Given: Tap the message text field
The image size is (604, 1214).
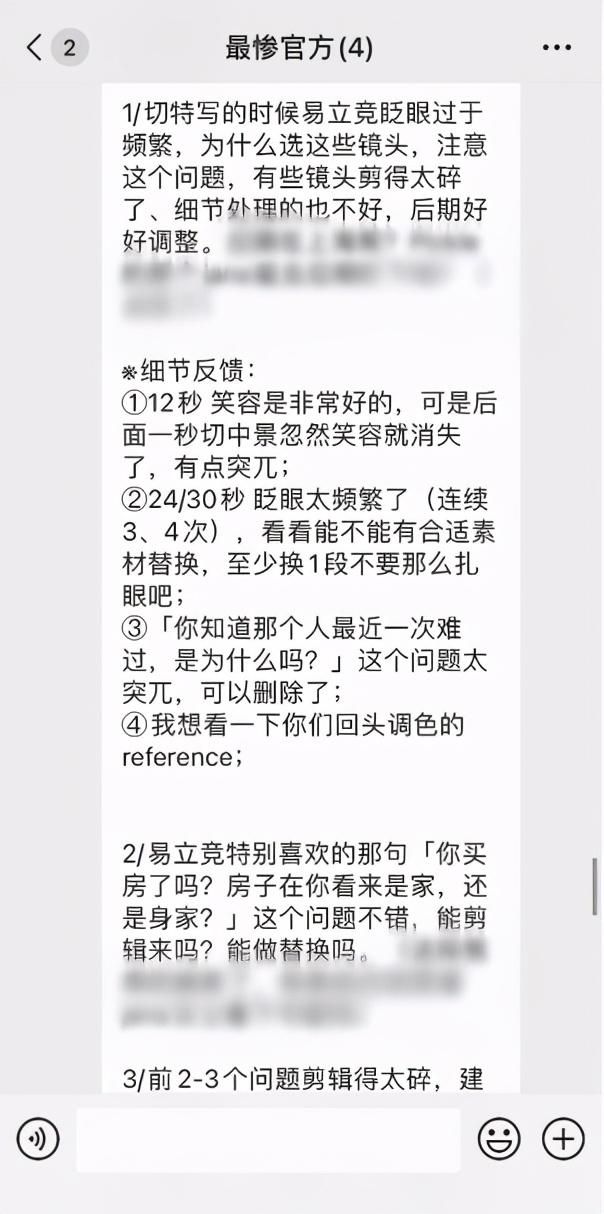Looking at the screenshot, I should click(x=268, y=1139).
